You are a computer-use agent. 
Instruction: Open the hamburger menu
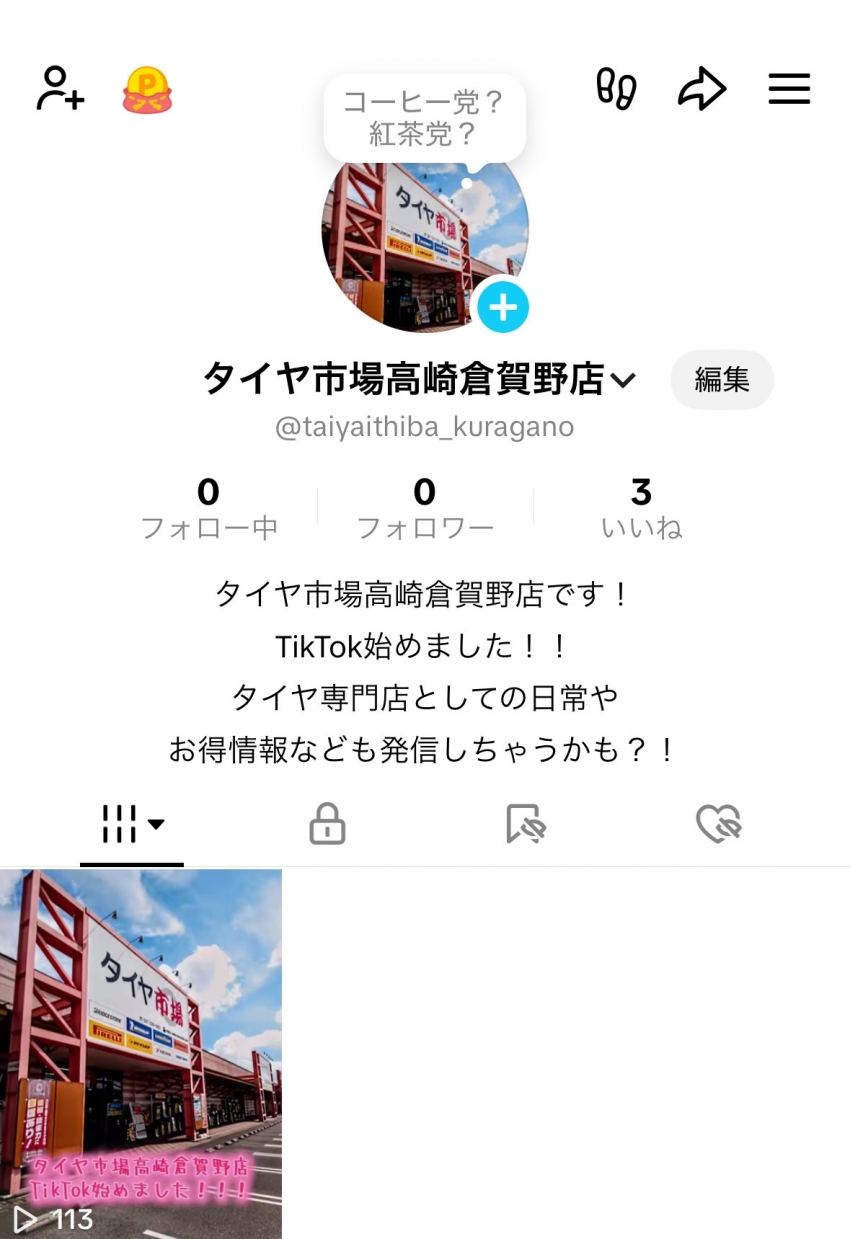(789, 89)
